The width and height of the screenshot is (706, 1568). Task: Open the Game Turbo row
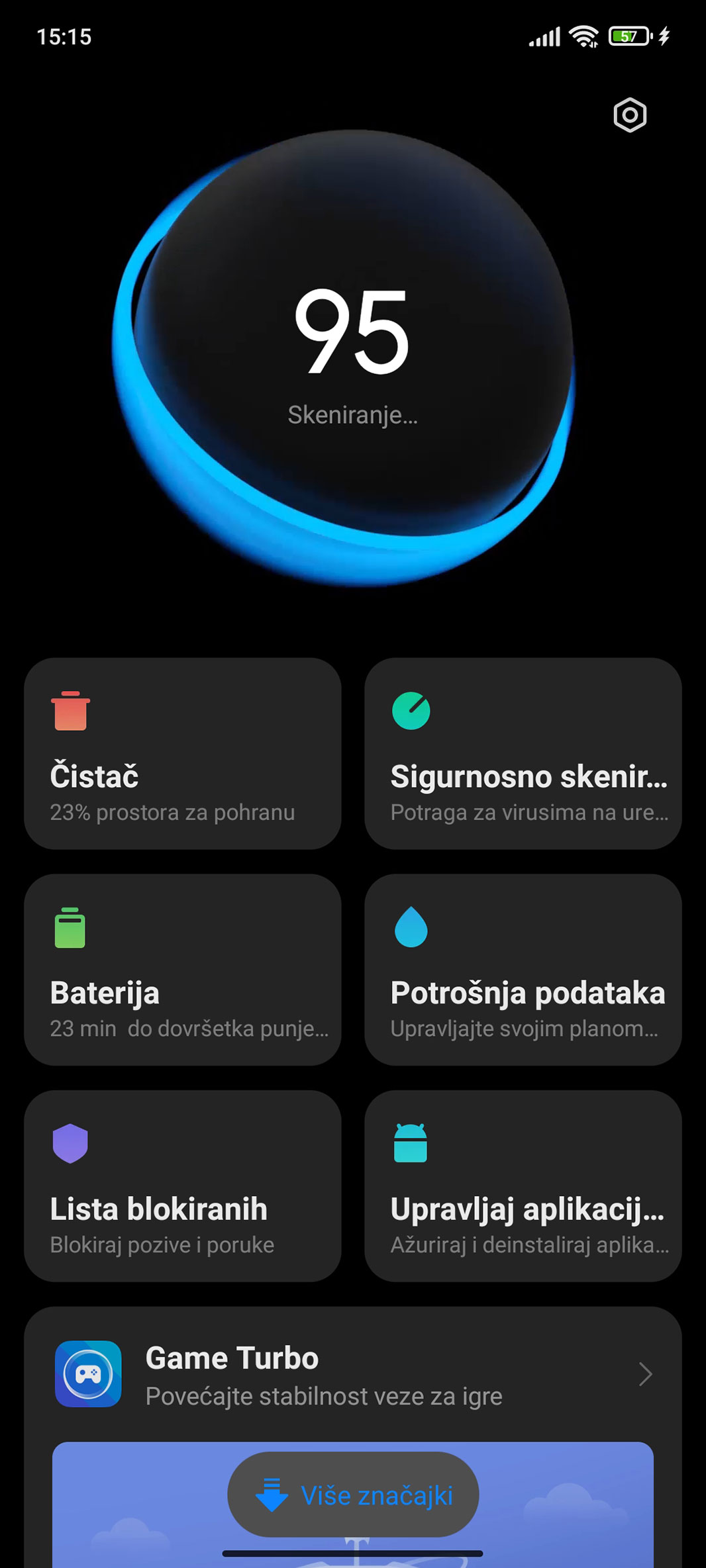[352, 1375]
